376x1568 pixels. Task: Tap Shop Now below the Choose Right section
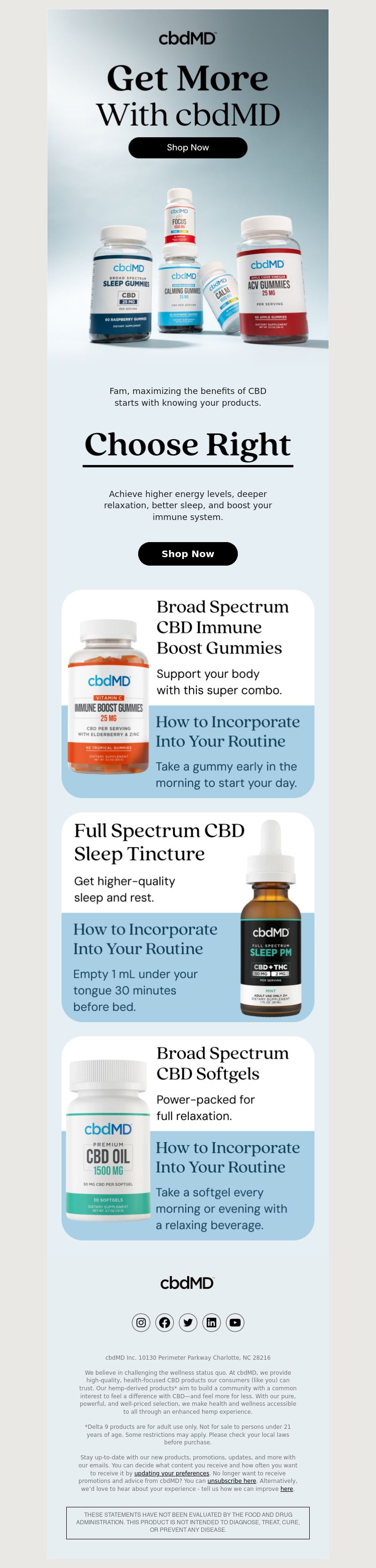click(x=188, y=553)
